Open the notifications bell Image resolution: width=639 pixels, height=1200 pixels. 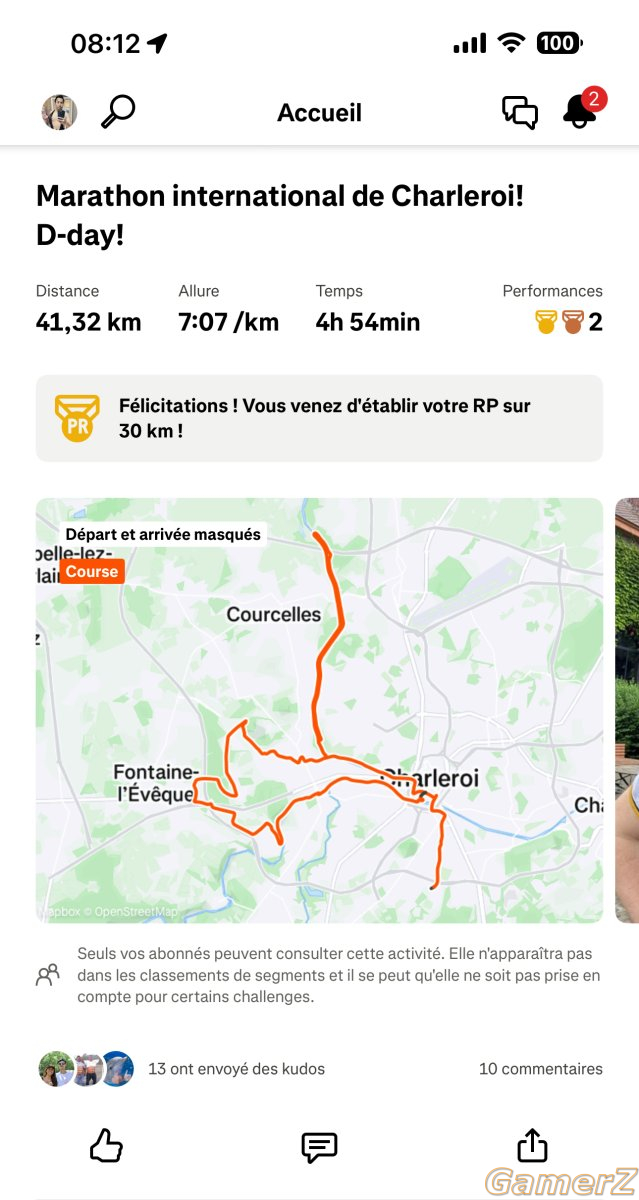580,111
